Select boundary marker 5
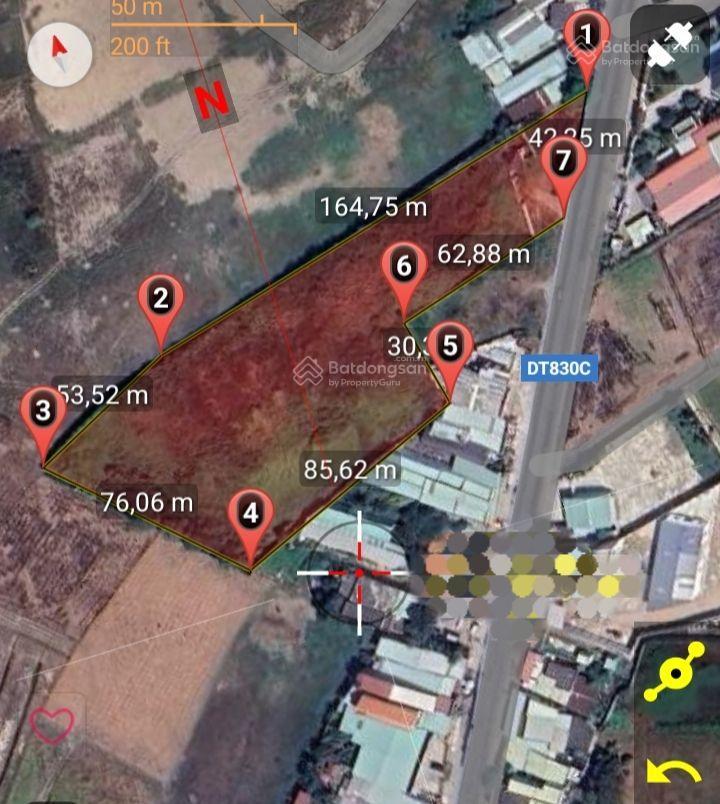Image resolution: width=720 pixels, height=804 pixels. pos(450,348)
